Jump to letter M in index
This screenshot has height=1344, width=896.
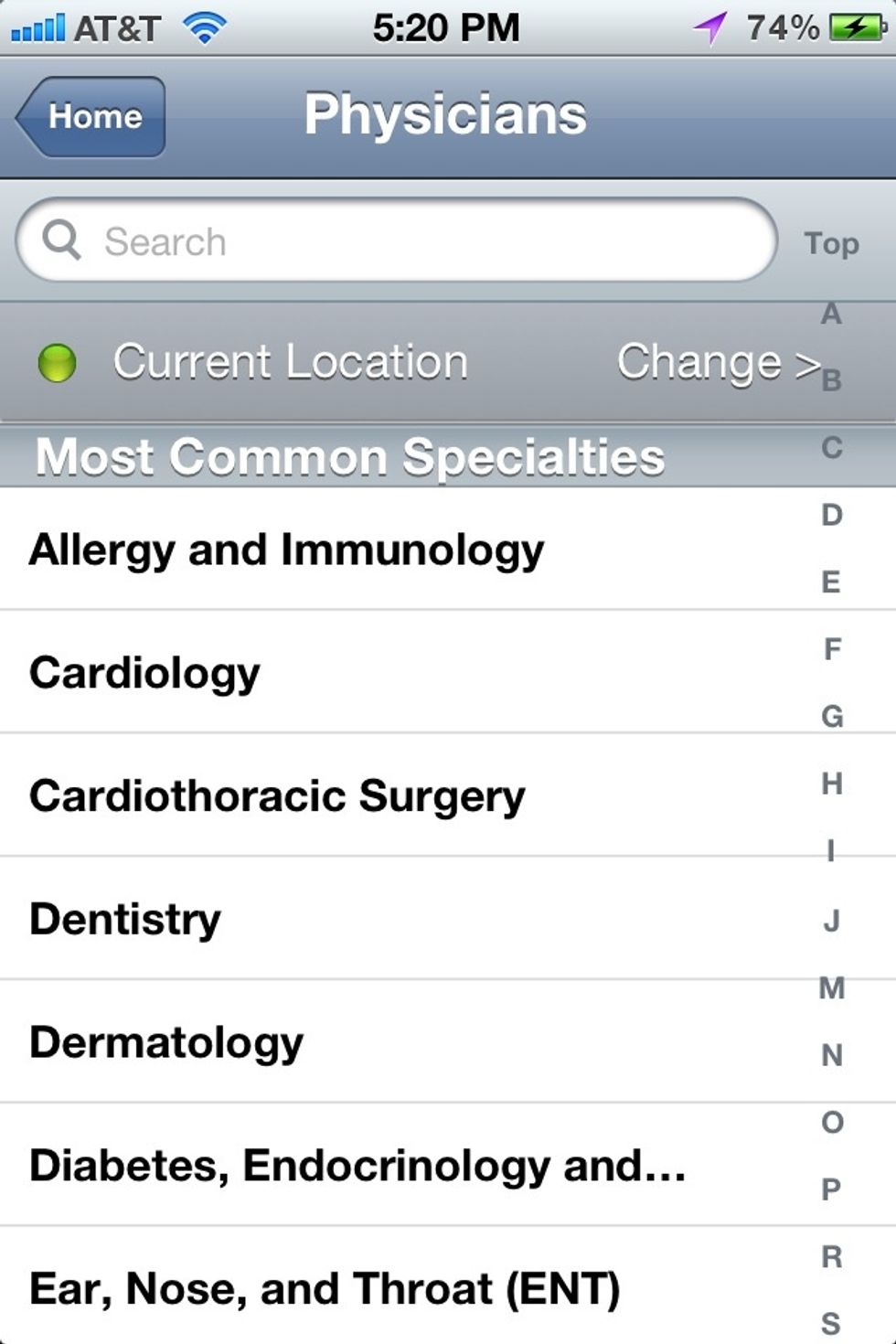point(831,987)
